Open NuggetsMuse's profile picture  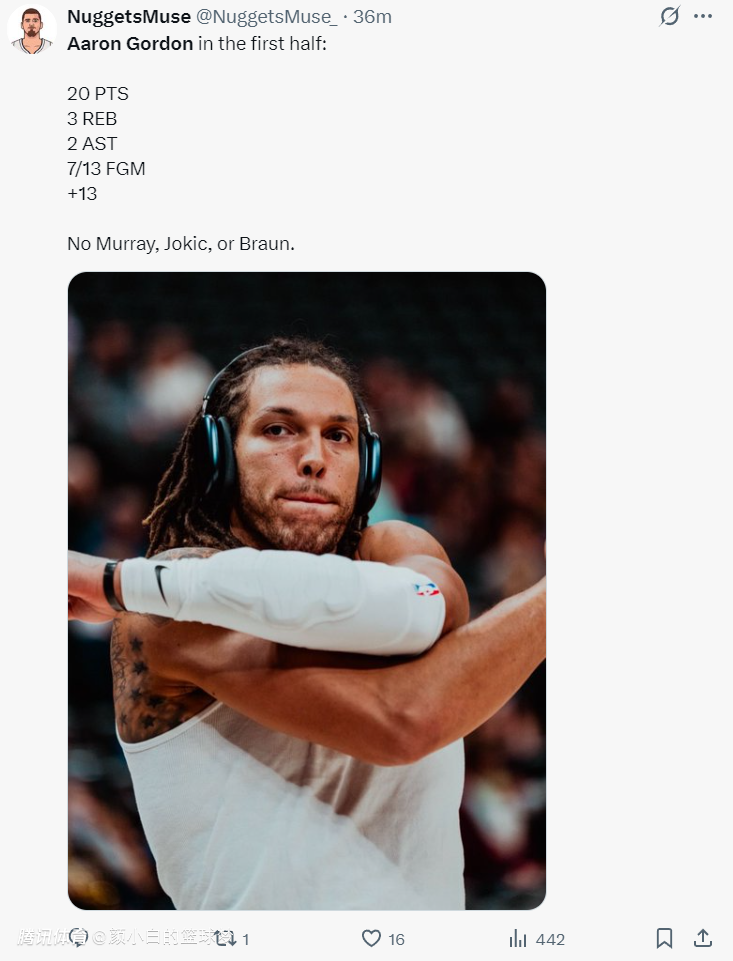point(31,29)
